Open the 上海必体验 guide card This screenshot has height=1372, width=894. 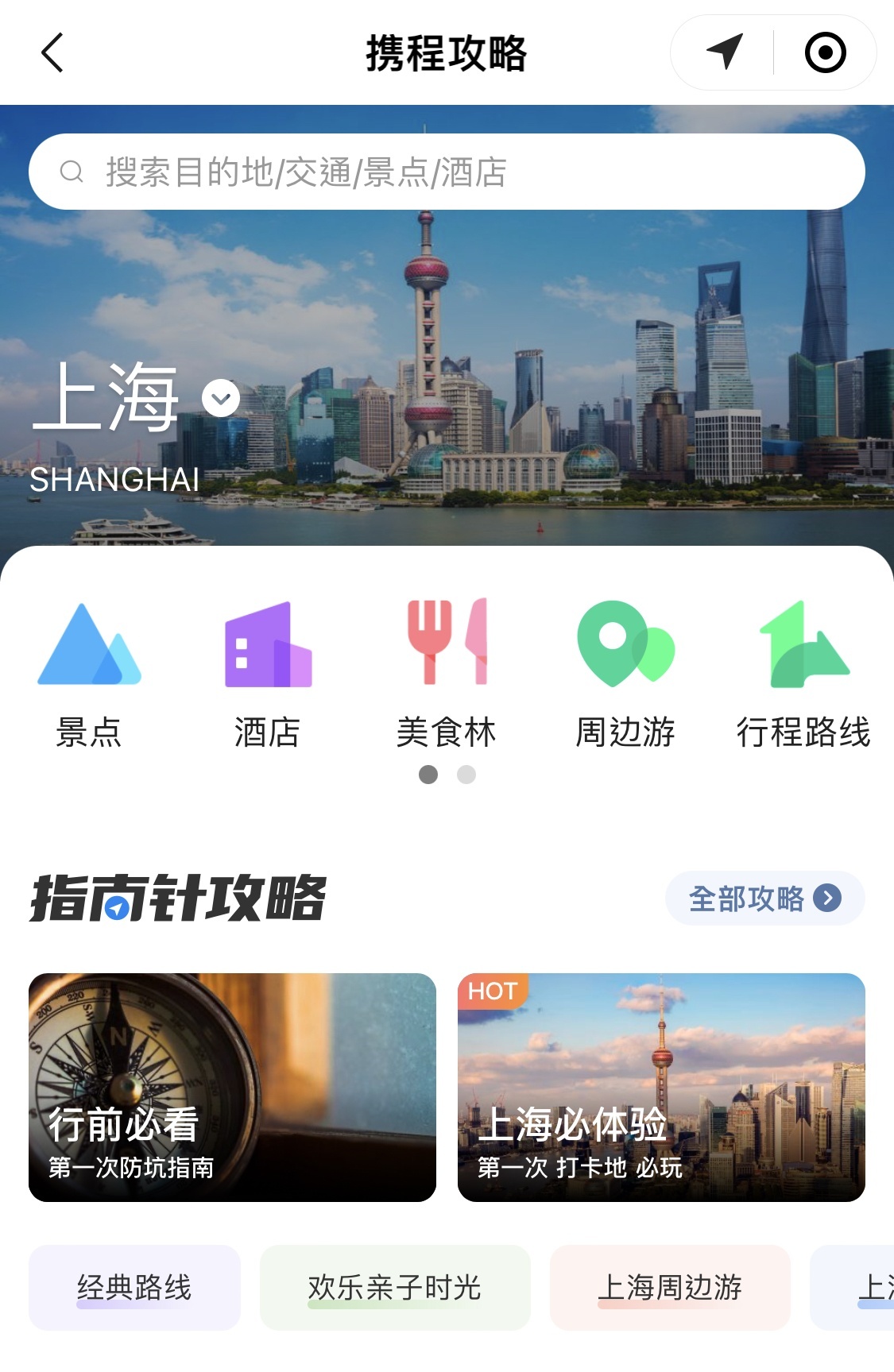click(x=661, y=1087)
